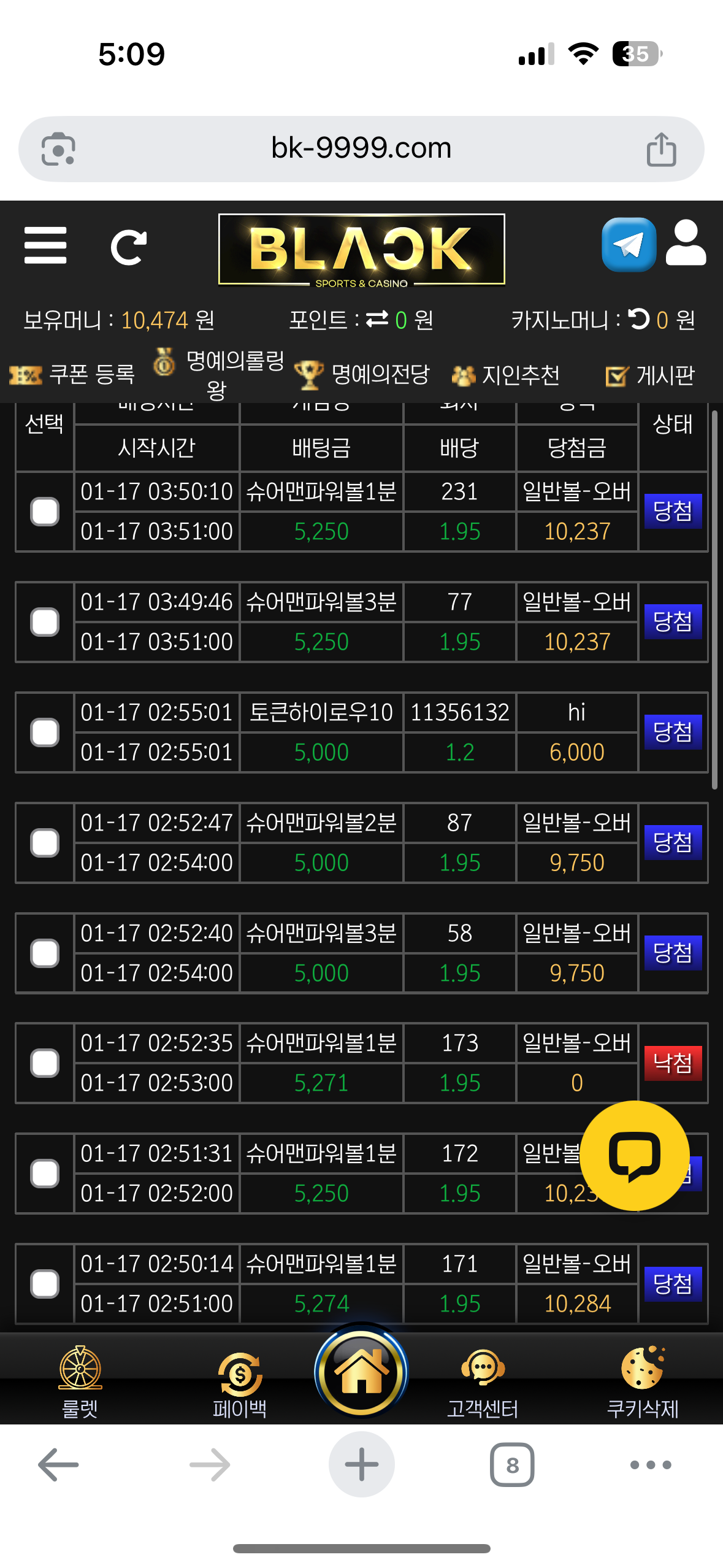Screen dimensions: 723x1568
Task: Open 쿠폰 등록 coupon registration
Action: coord(72,374)
